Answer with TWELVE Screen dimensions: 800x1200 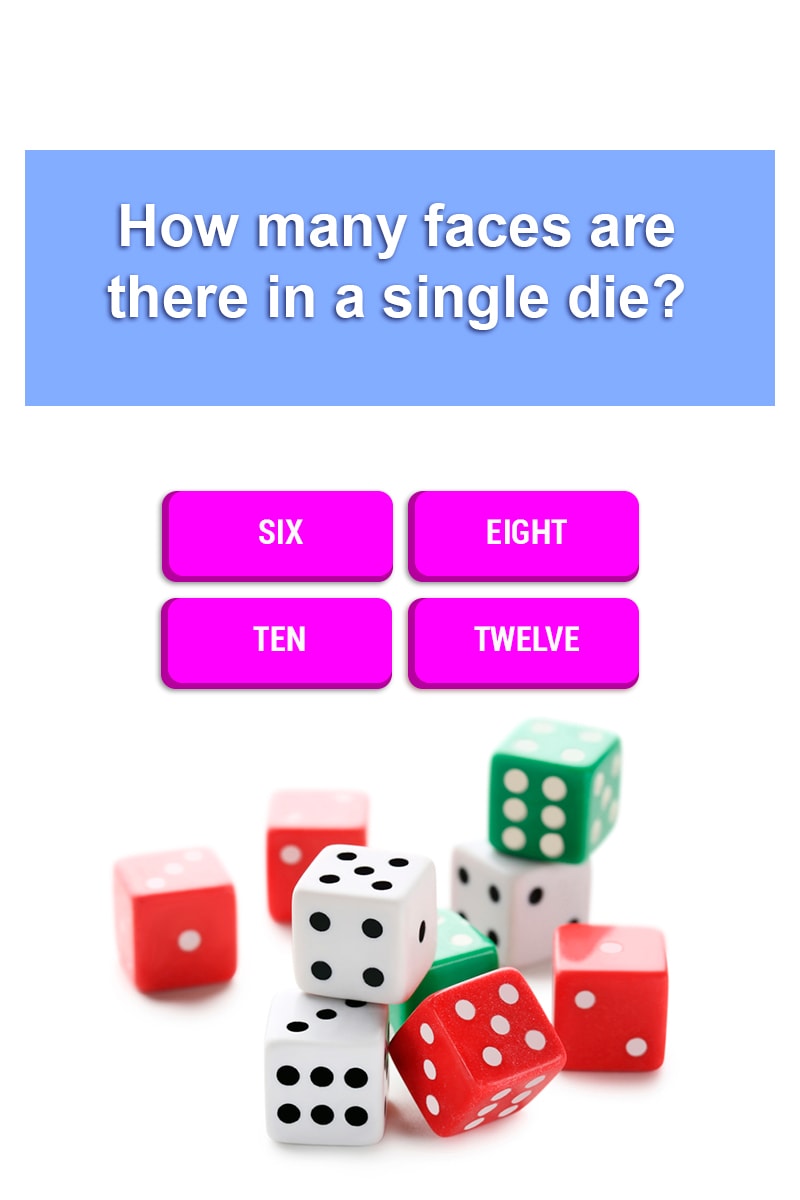click(x=524, y=640)
